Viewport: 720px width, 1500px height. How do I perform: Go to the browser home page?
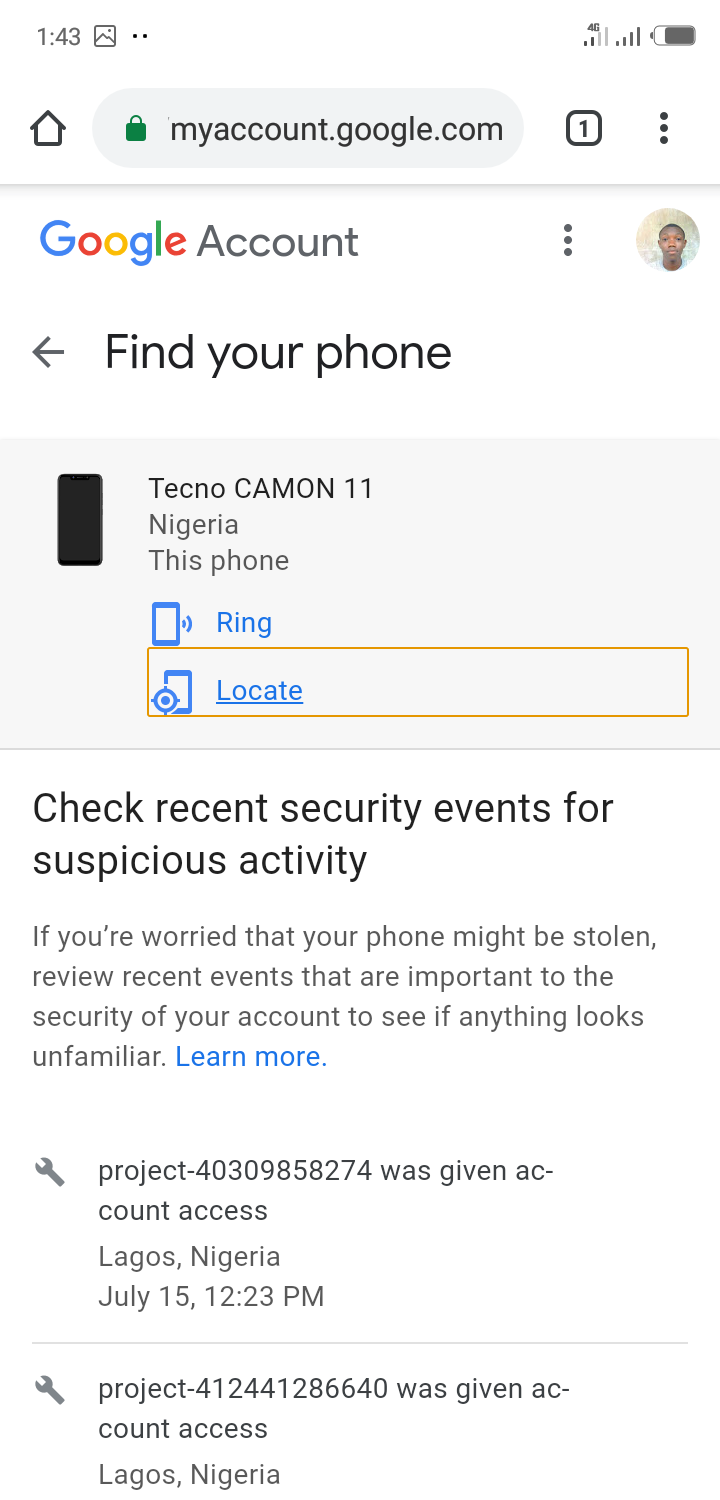point(48,129)
